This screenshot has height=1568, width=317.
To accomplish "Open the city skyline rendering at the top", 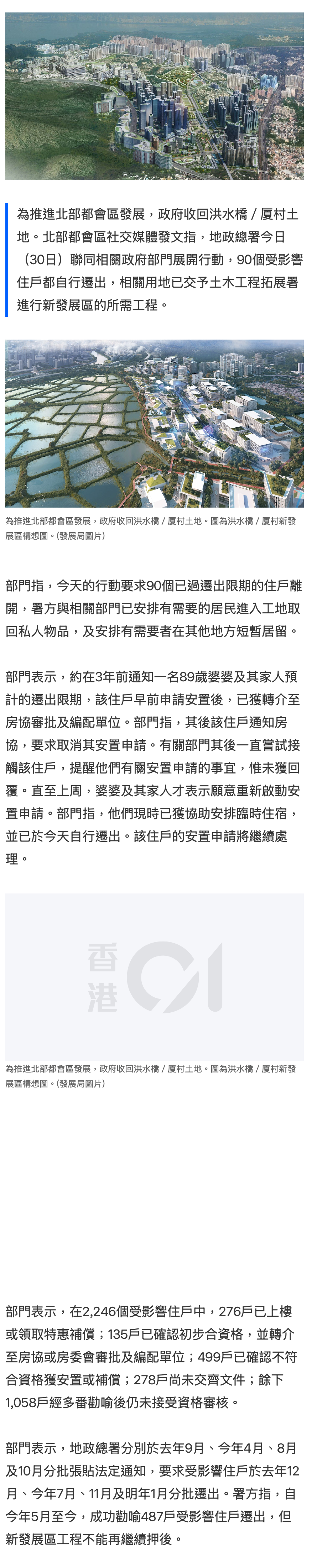I will click(x=154, y=96).
